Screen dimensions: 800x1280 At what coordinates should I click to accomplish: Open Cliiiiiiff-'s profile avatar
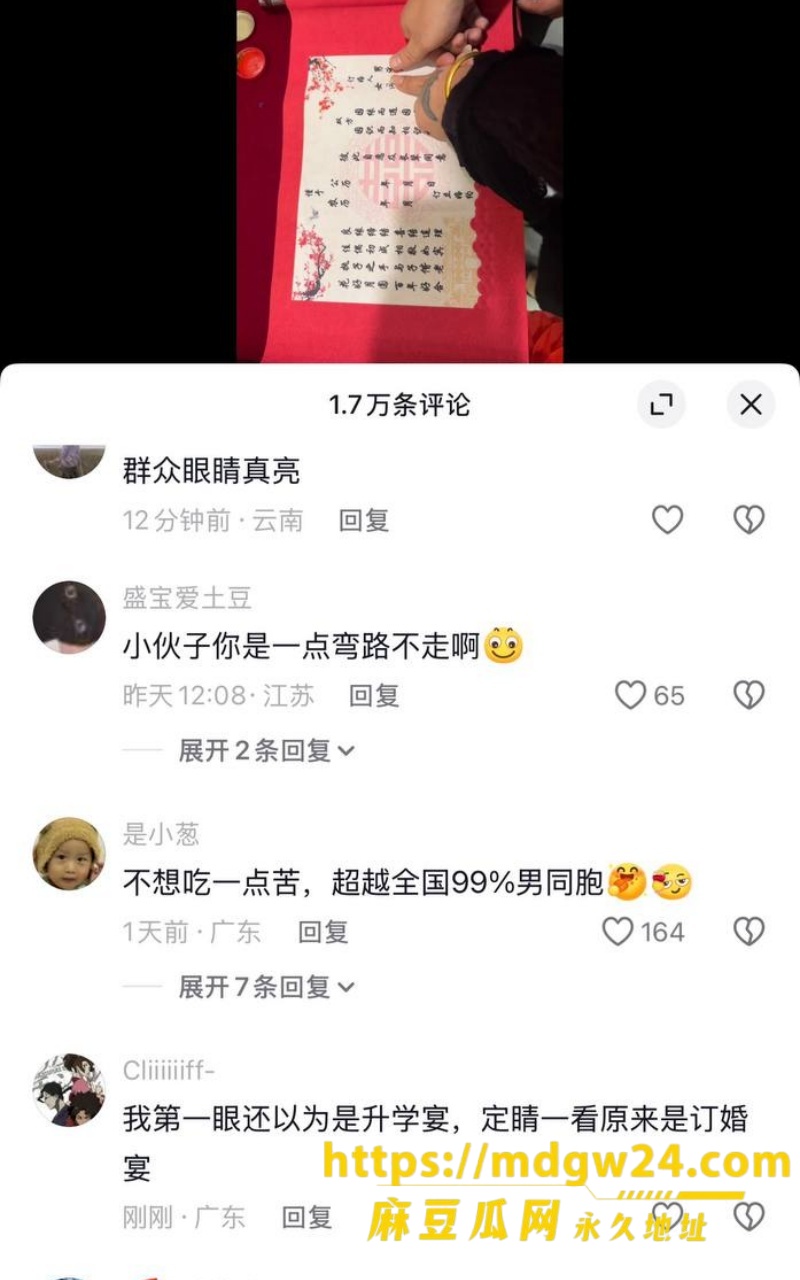[x=69, y=1091]
